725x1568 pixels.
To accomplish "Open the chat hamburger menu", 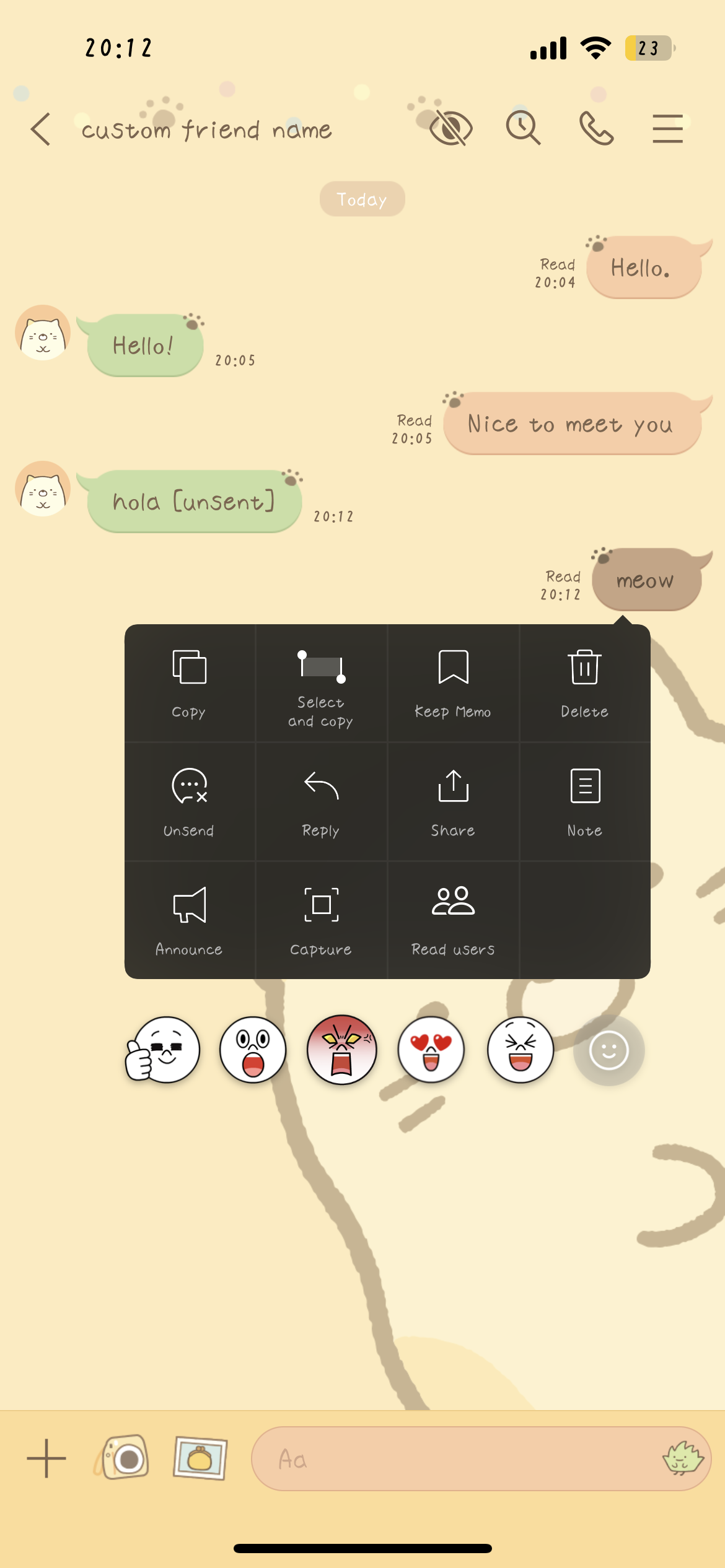I will (x=667, y=128).
